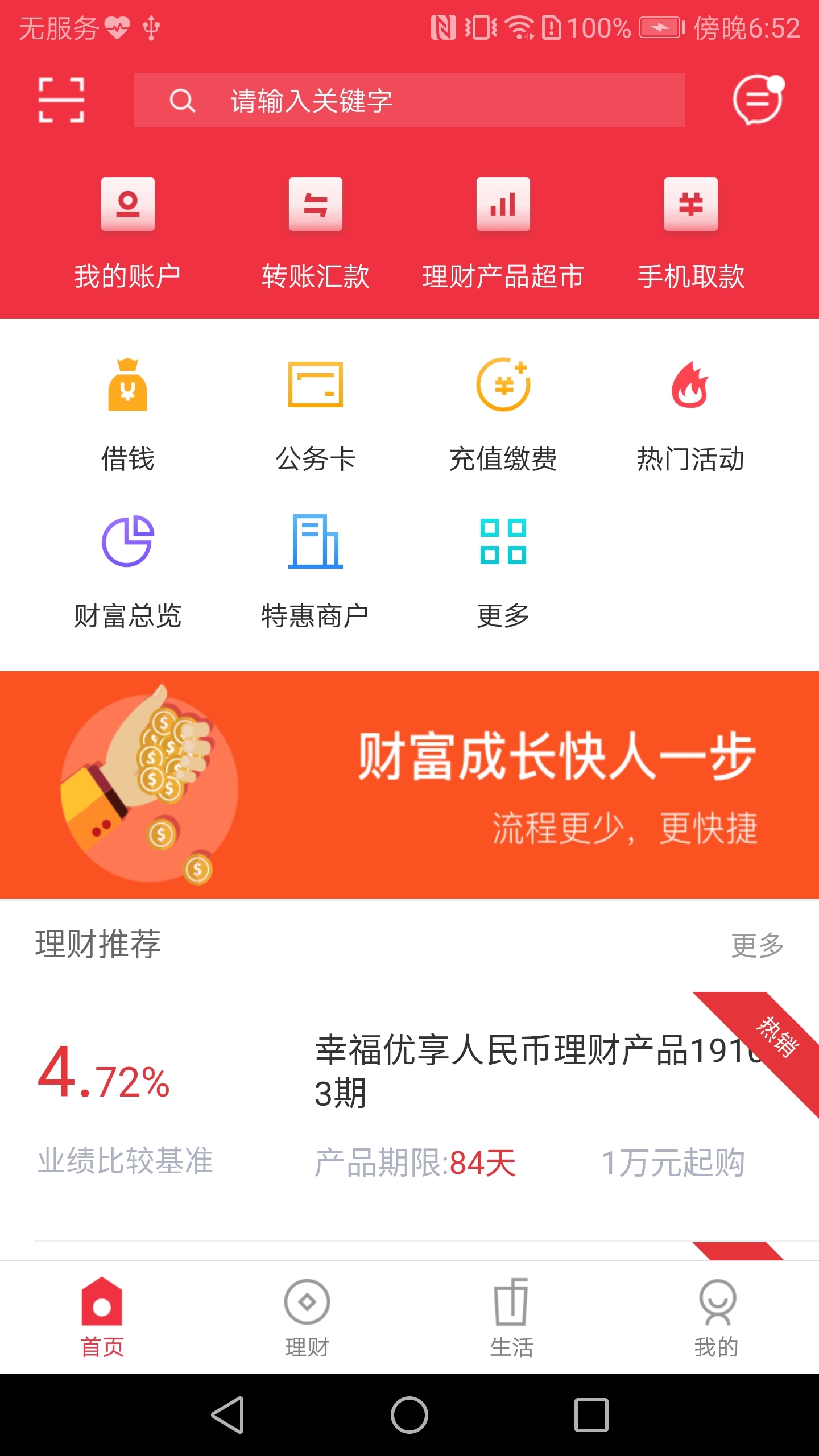Select 借钱 (borrow money)
This screenshot has height=1456, width=819.
point(127,415)
